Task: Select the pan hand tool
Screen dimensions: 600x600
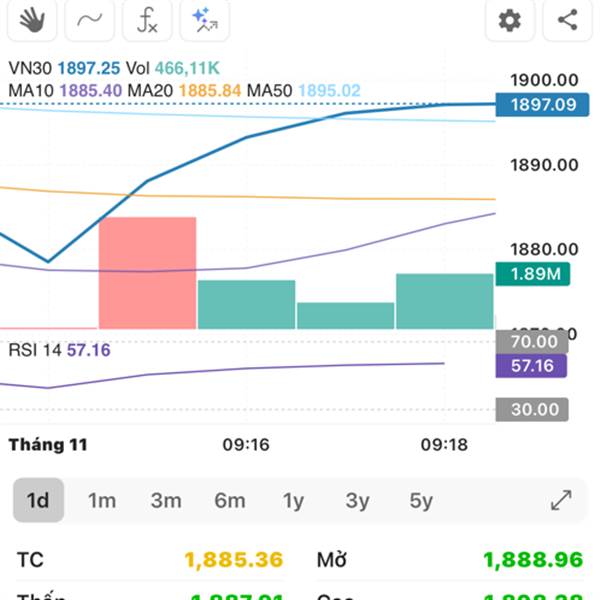Action: (32, 20)
